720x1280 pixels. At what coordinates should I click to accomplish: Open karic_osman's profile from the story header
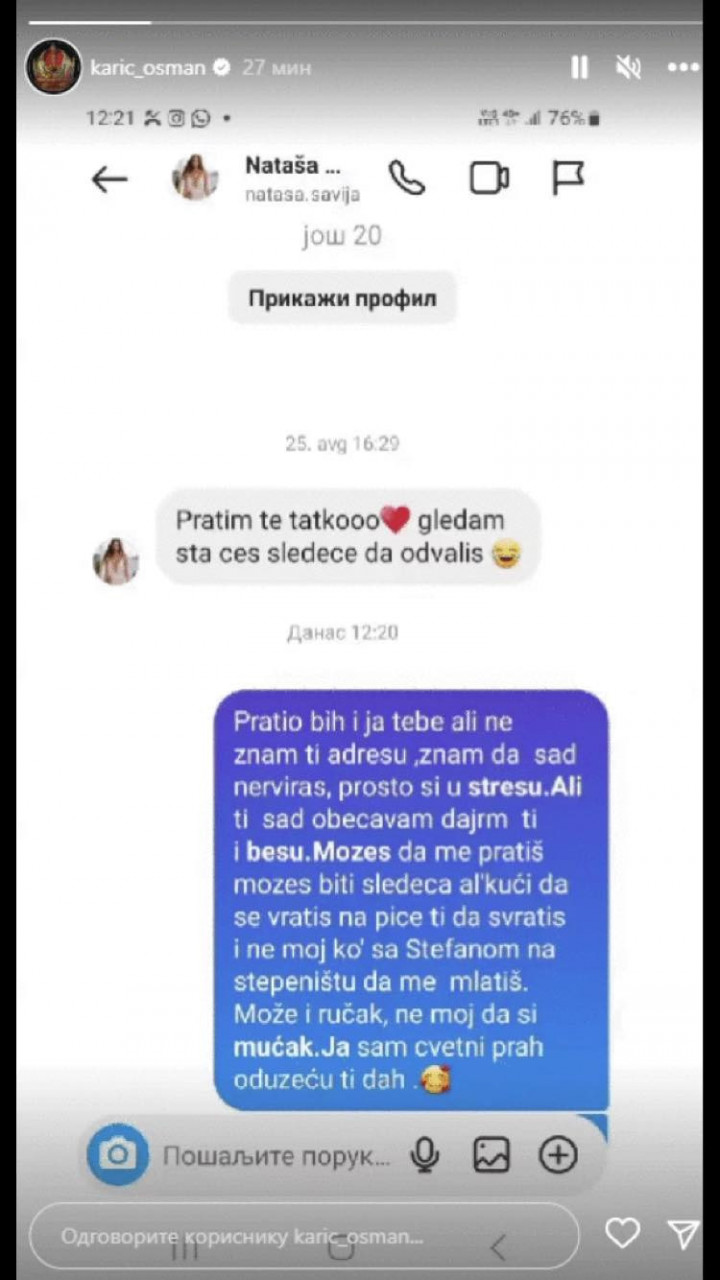click(x=147, y=68)
